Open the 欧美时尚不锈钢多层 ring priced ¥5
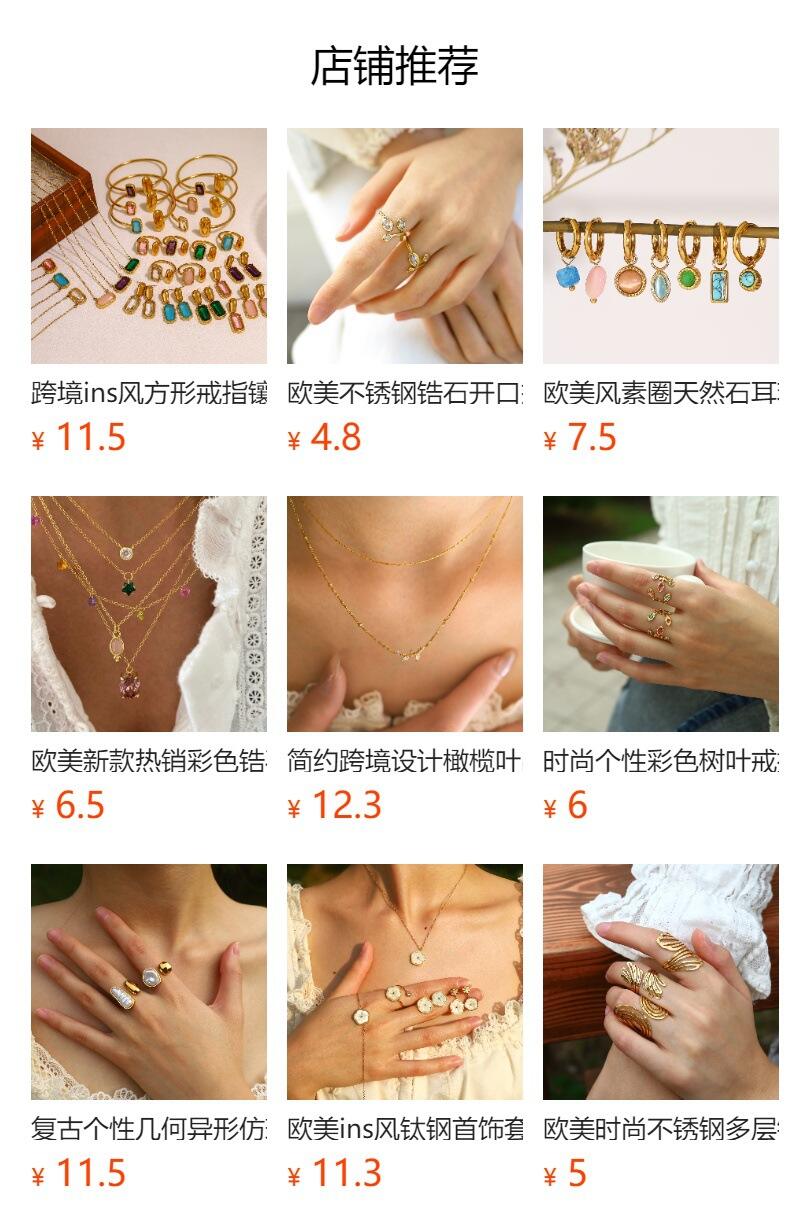The width and height of the screenshot is (790, 1232). (x=660, y=982)
